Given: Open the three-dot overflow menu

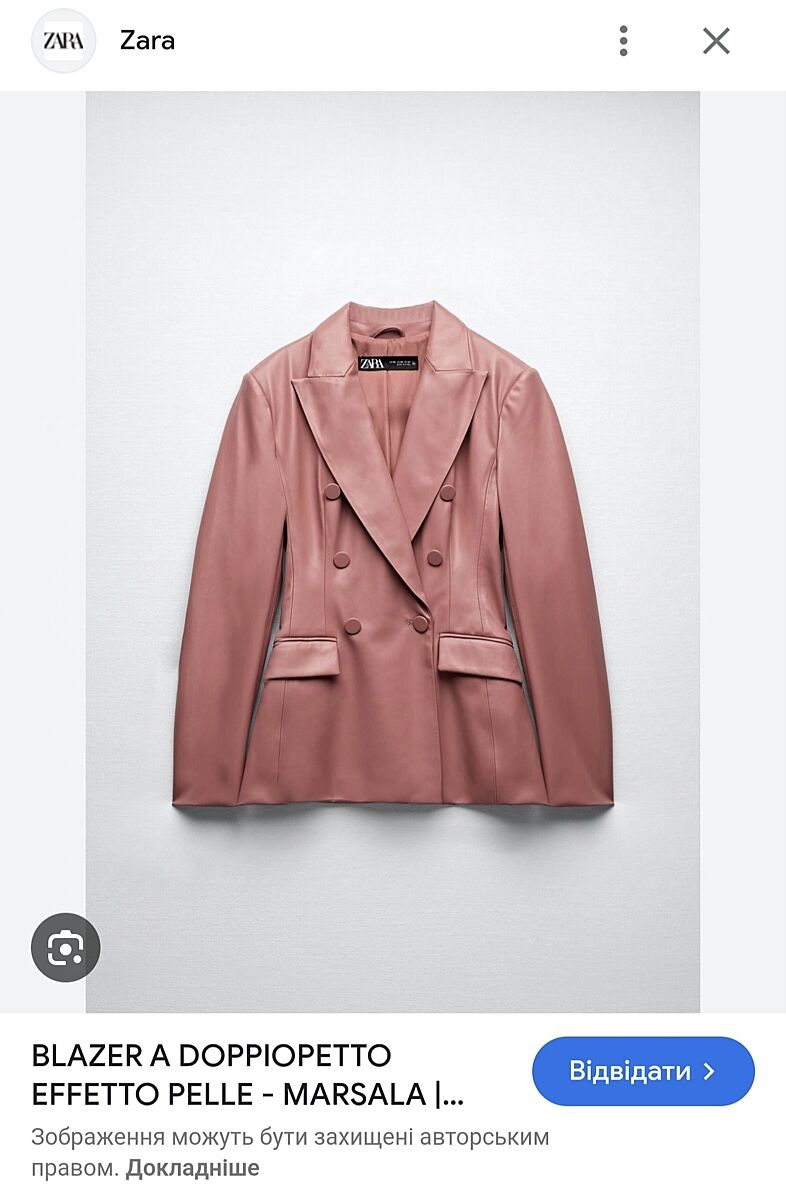Looking at the screenshot, I should (623, 41).
